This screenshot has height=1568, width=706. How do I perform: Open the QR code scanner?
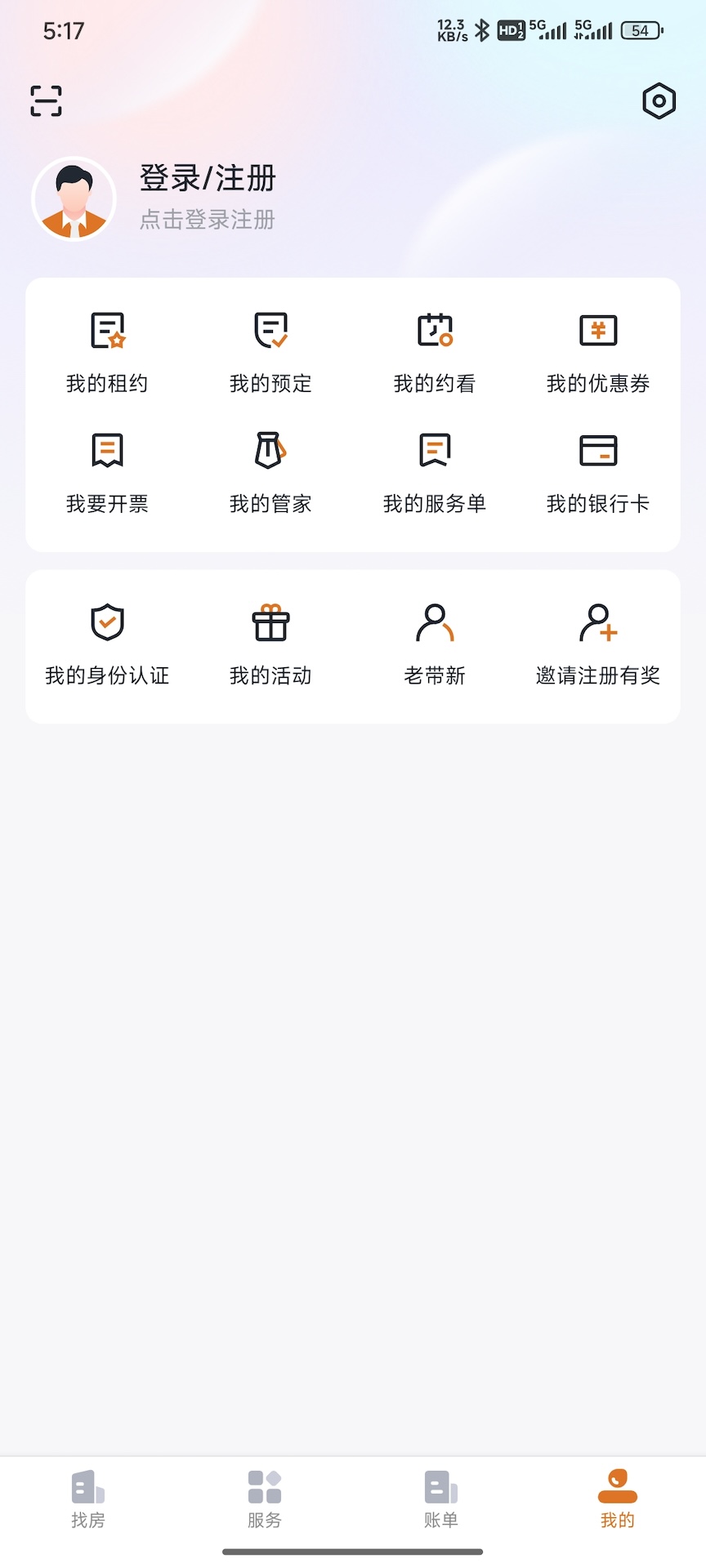point(45,100)
